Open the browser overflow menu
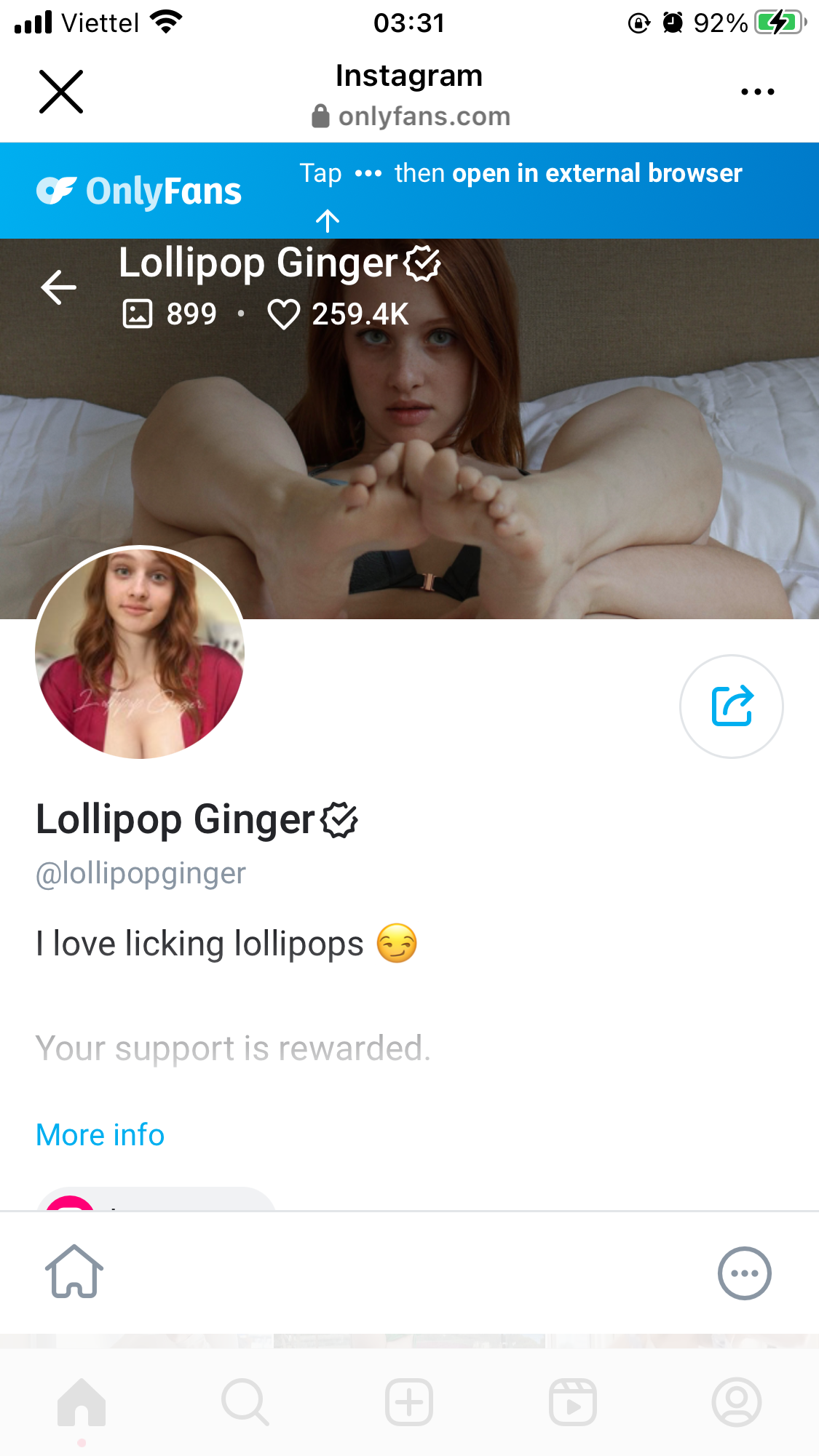 pyautogui.click(x=757, y=92)
